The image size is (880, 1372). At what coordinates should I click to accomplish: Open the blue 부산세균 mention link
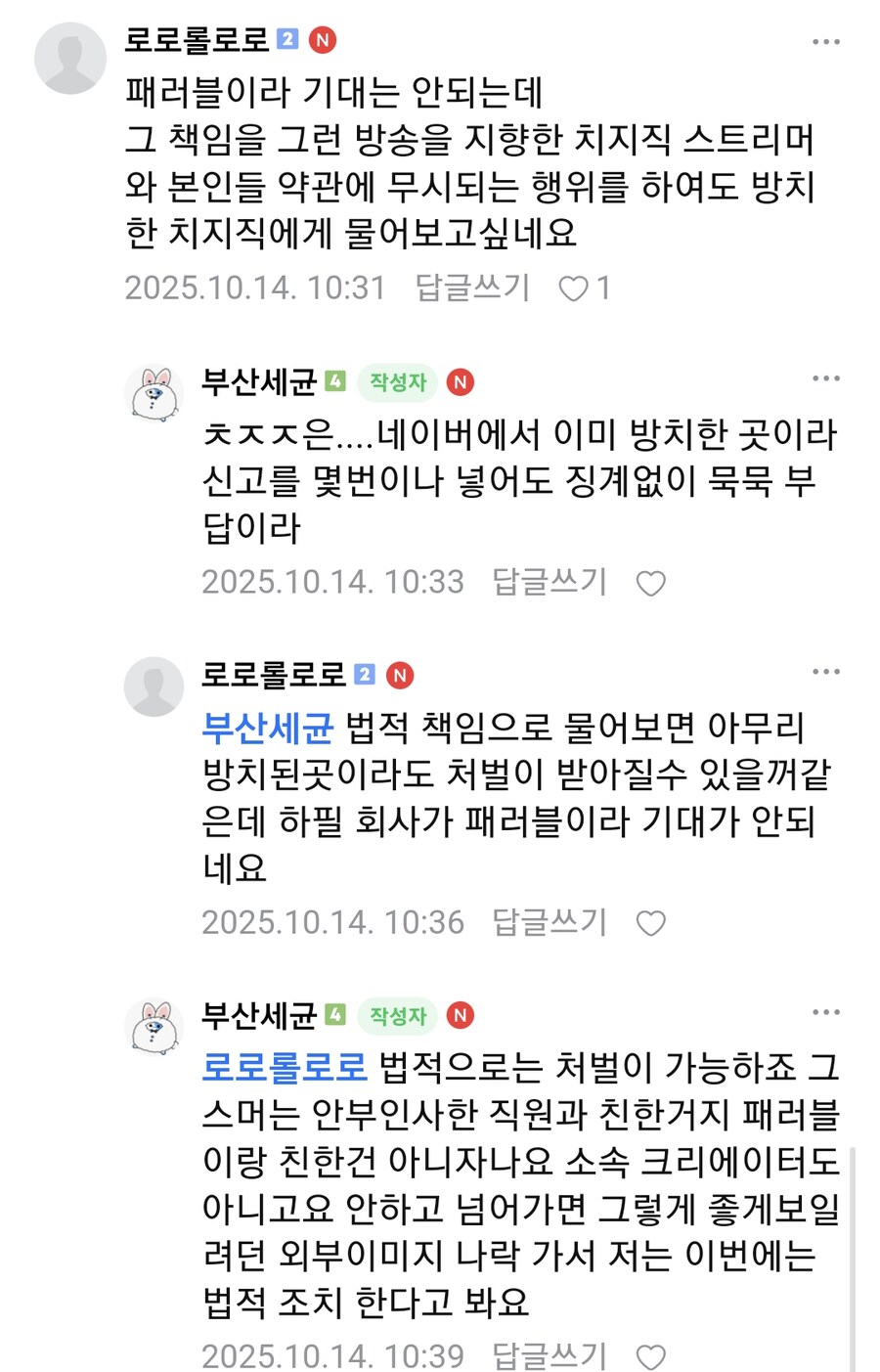267,728
